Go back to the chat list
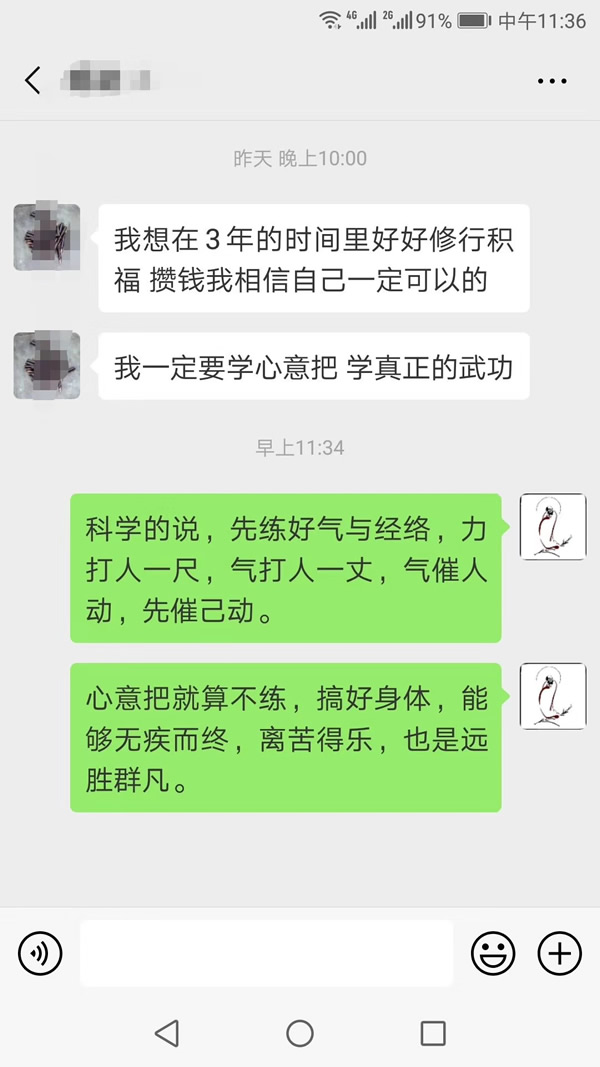This screenshot has width=600, height=1067. click(33, 80)
